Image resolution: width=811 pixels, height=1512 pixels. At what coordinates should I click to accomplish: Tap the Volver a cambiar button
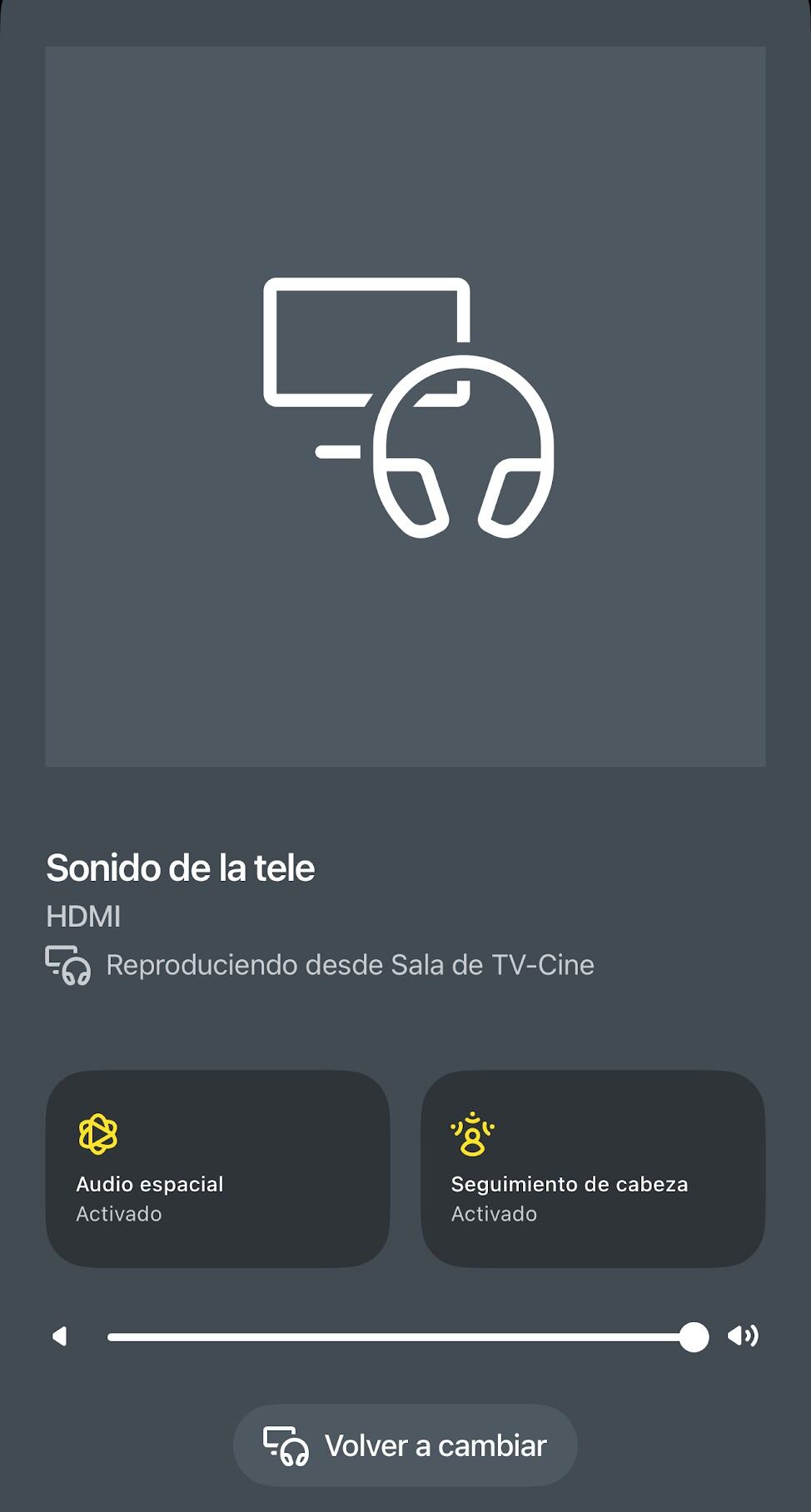[x=405, y=1445]
